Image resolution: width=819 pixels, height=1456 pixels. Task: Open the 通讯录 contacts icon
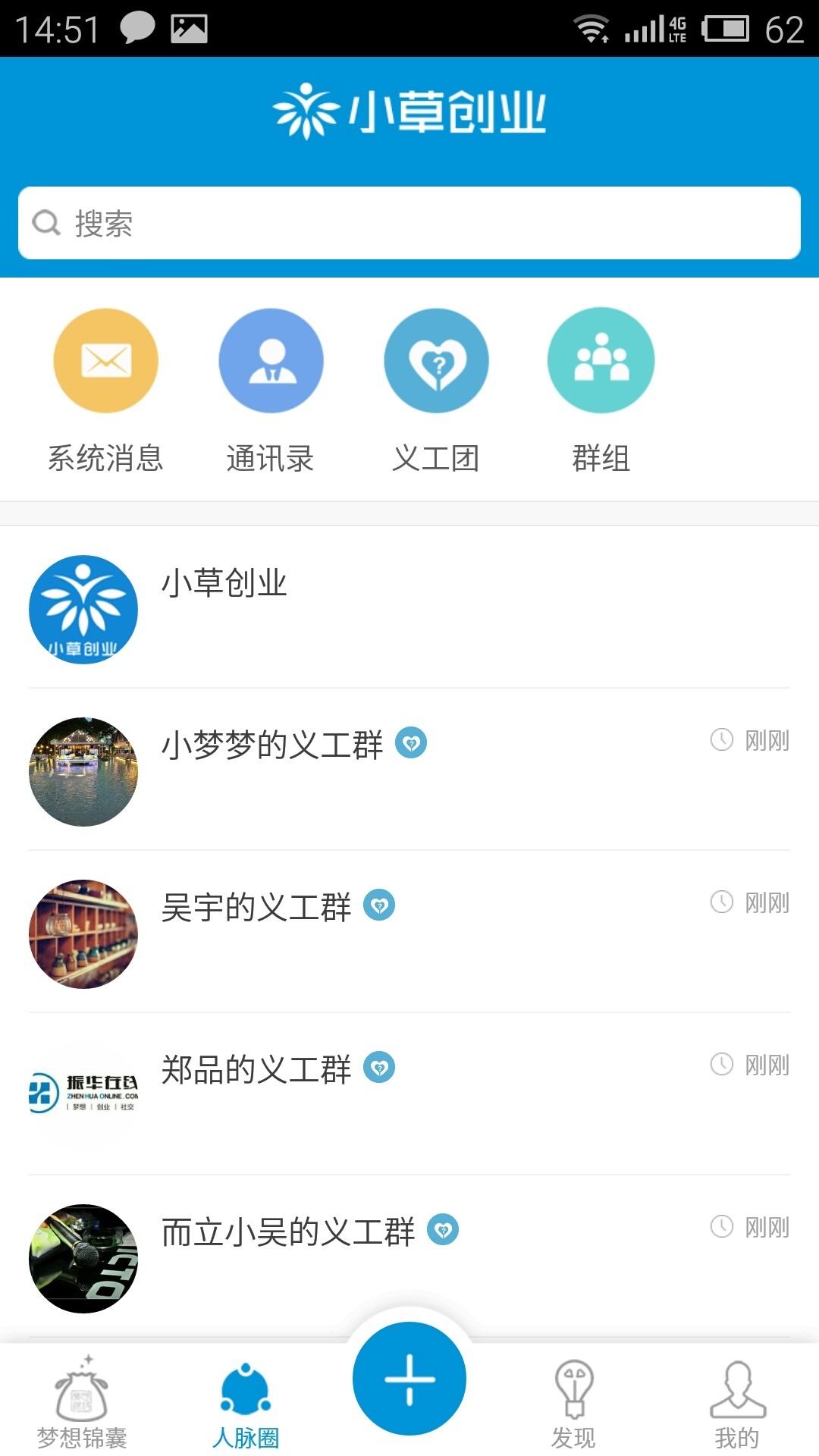click(271, 361)
